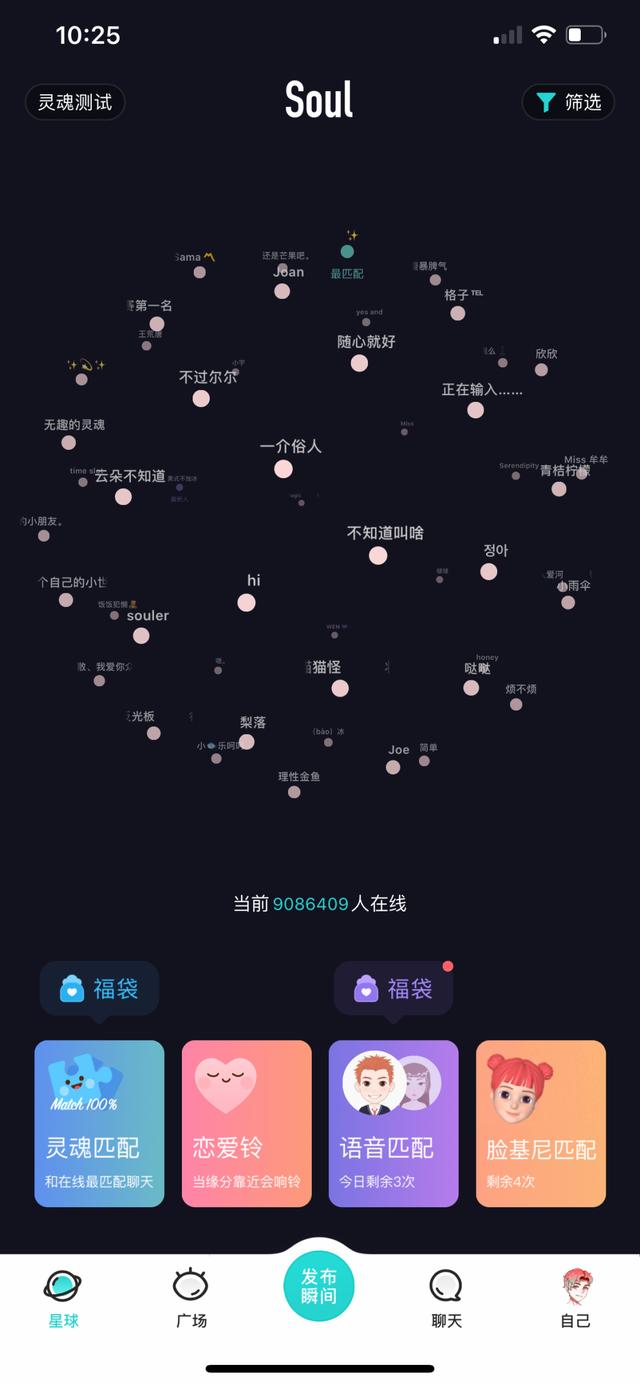Switch to the 聊天 chat tab
The width and height of the screenshot is (640, 1385).
click(x=446, y=1297)
